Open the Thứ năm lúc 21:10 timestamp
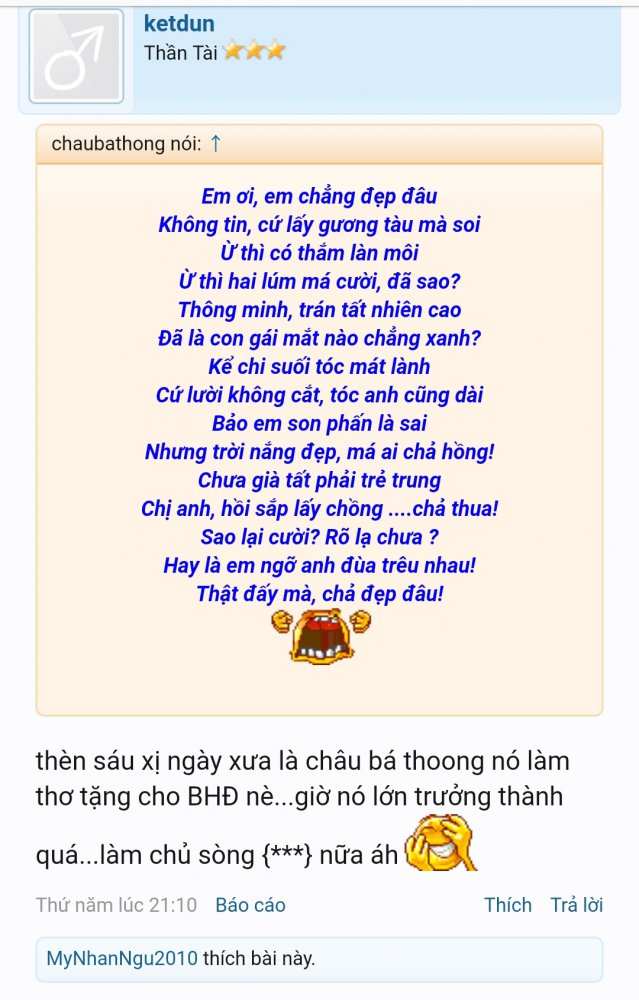The width and height of the screenshot is (639, 1000). point(116,905)
